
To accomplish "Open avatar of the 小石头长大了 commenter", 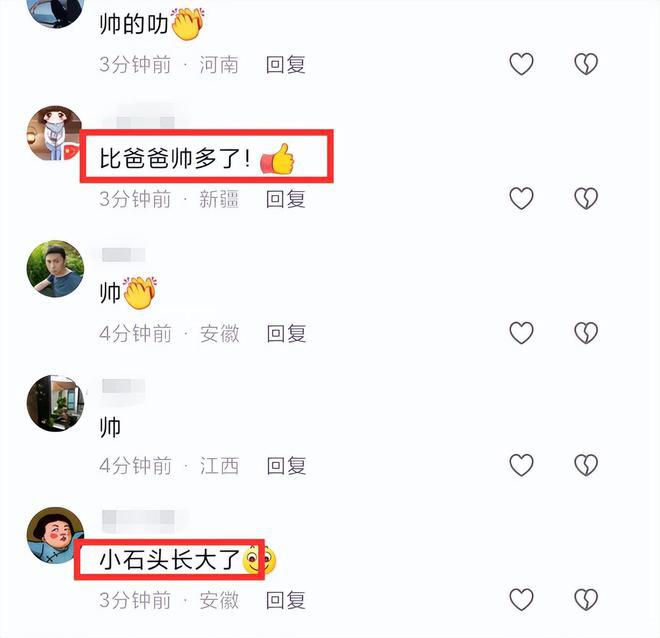I will pyautogui.click(x=54, y=537).
